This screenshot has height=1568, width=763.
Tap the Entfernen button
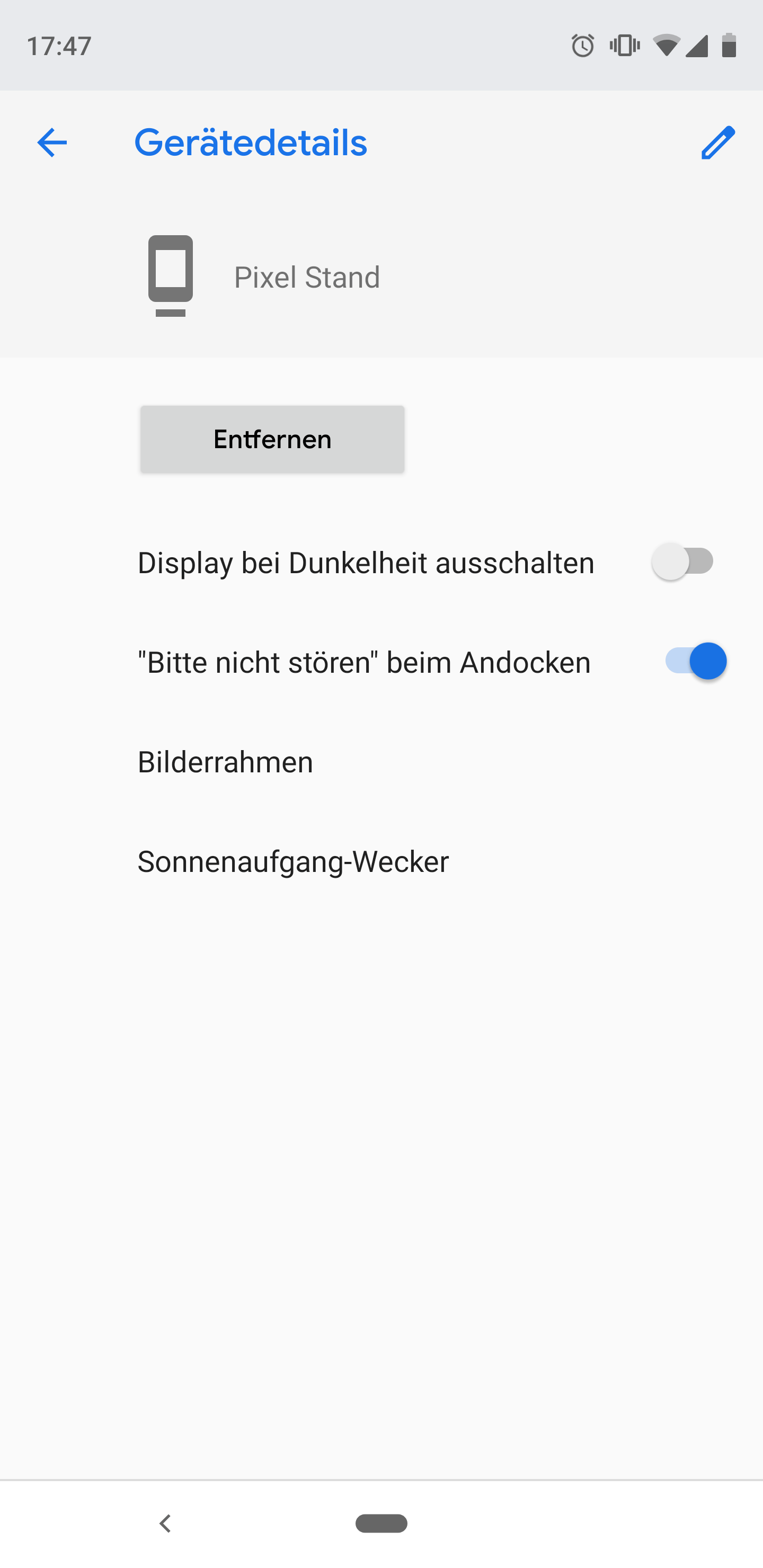(x=272, y=440)
